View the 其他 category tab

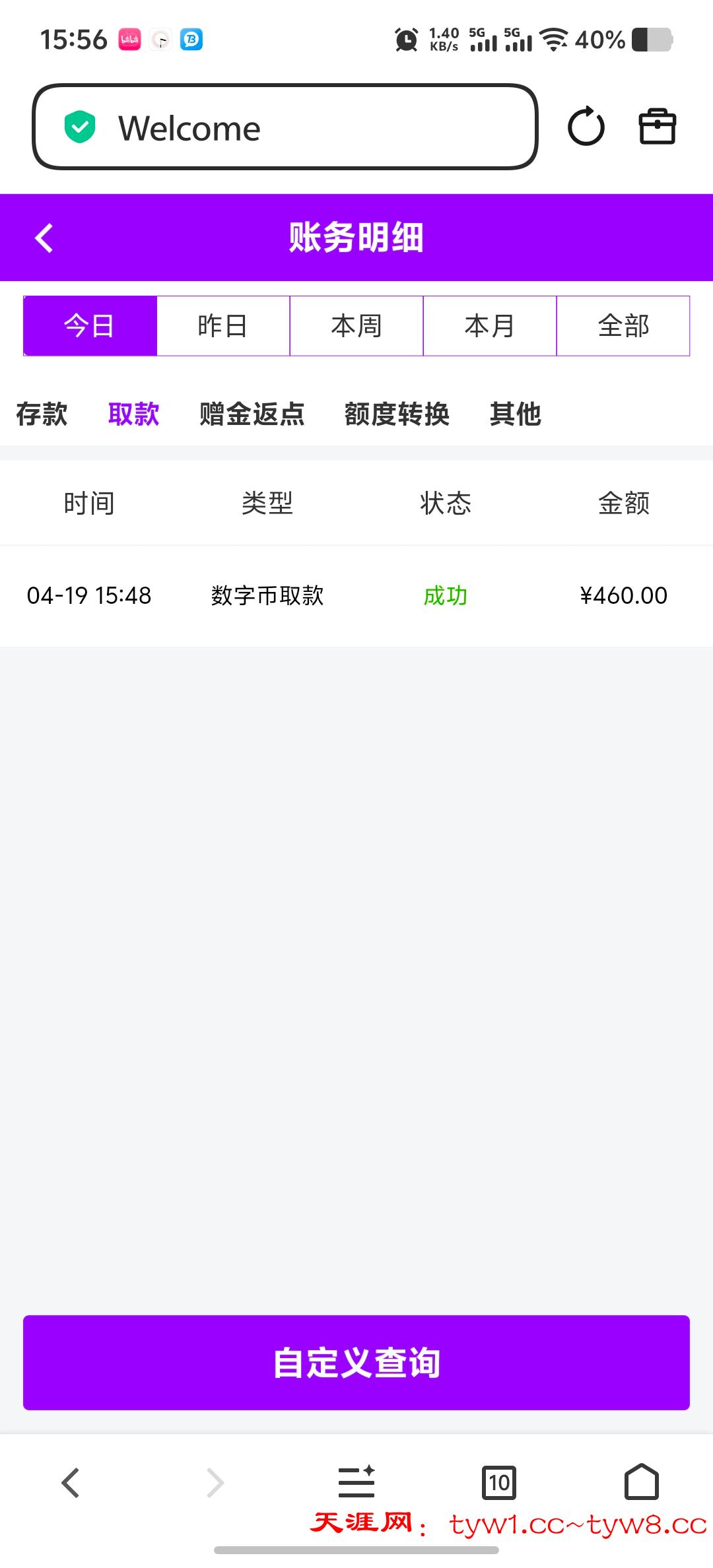[515, 414]
